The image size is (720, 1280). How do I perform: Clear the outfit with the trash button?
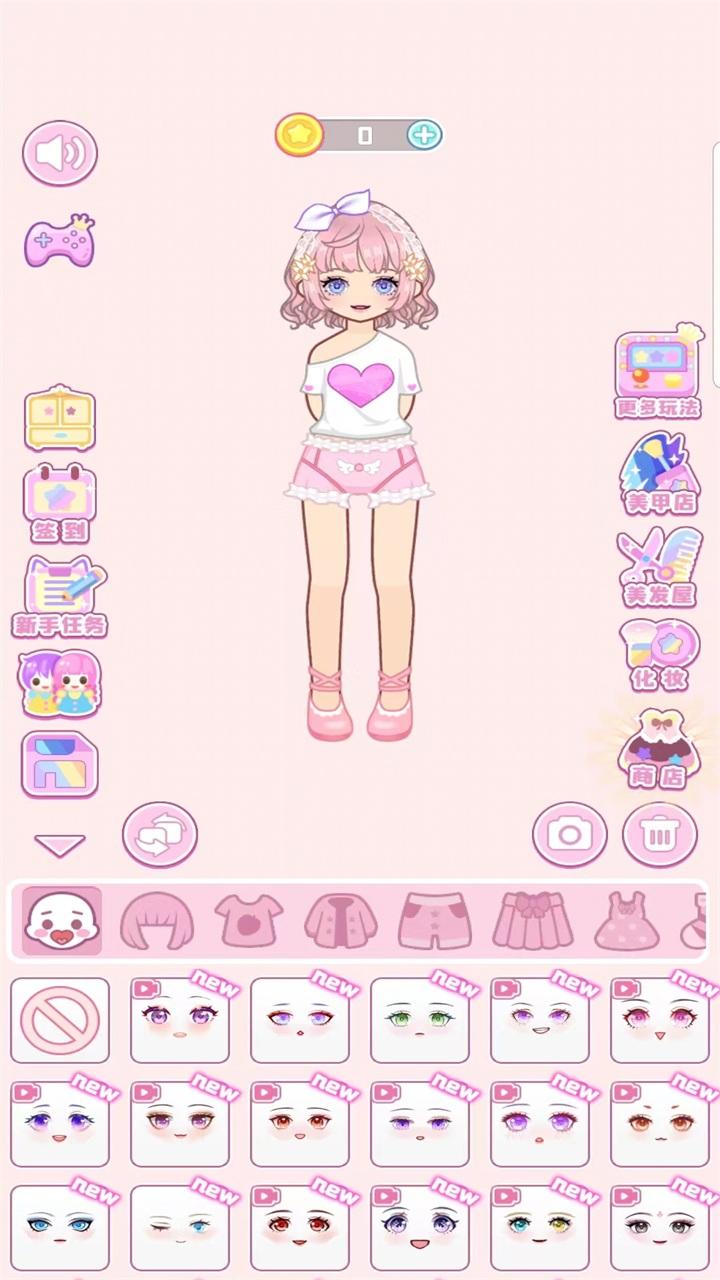coord(660,834)
